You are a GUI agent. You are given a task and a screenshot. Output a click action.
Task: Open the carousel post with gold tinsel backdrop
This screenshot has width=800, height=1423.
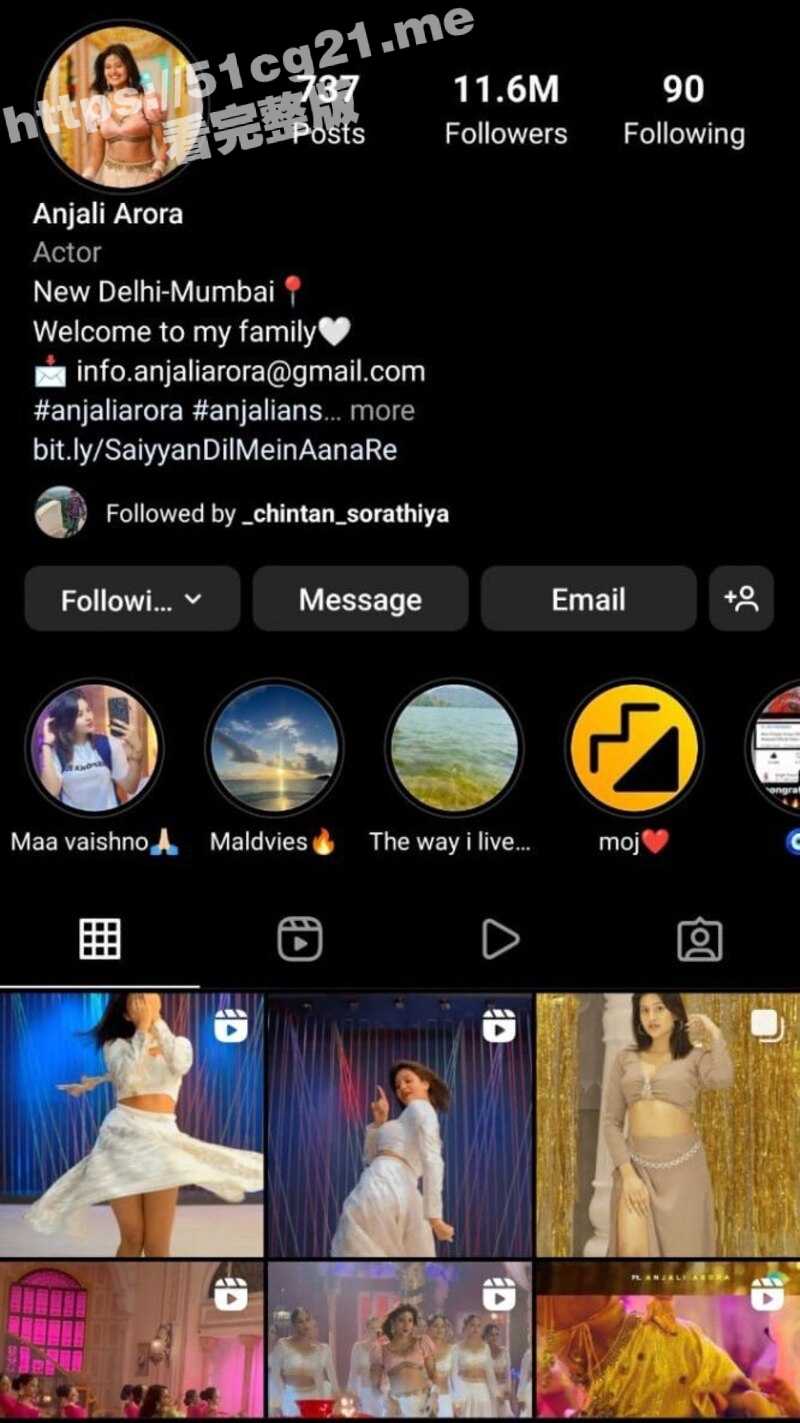point(667,1124)
